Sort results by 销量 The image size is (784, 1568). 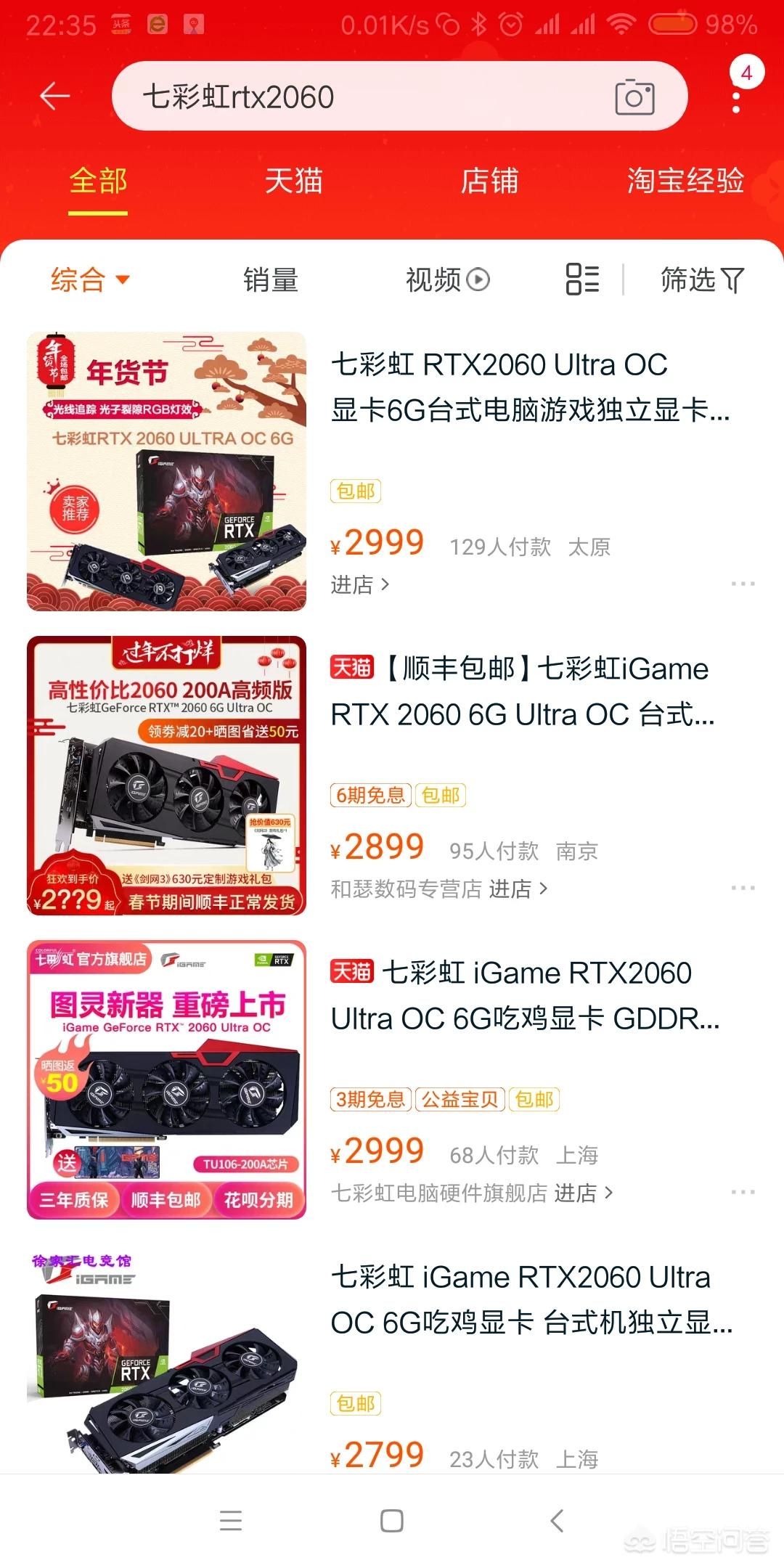270,279
